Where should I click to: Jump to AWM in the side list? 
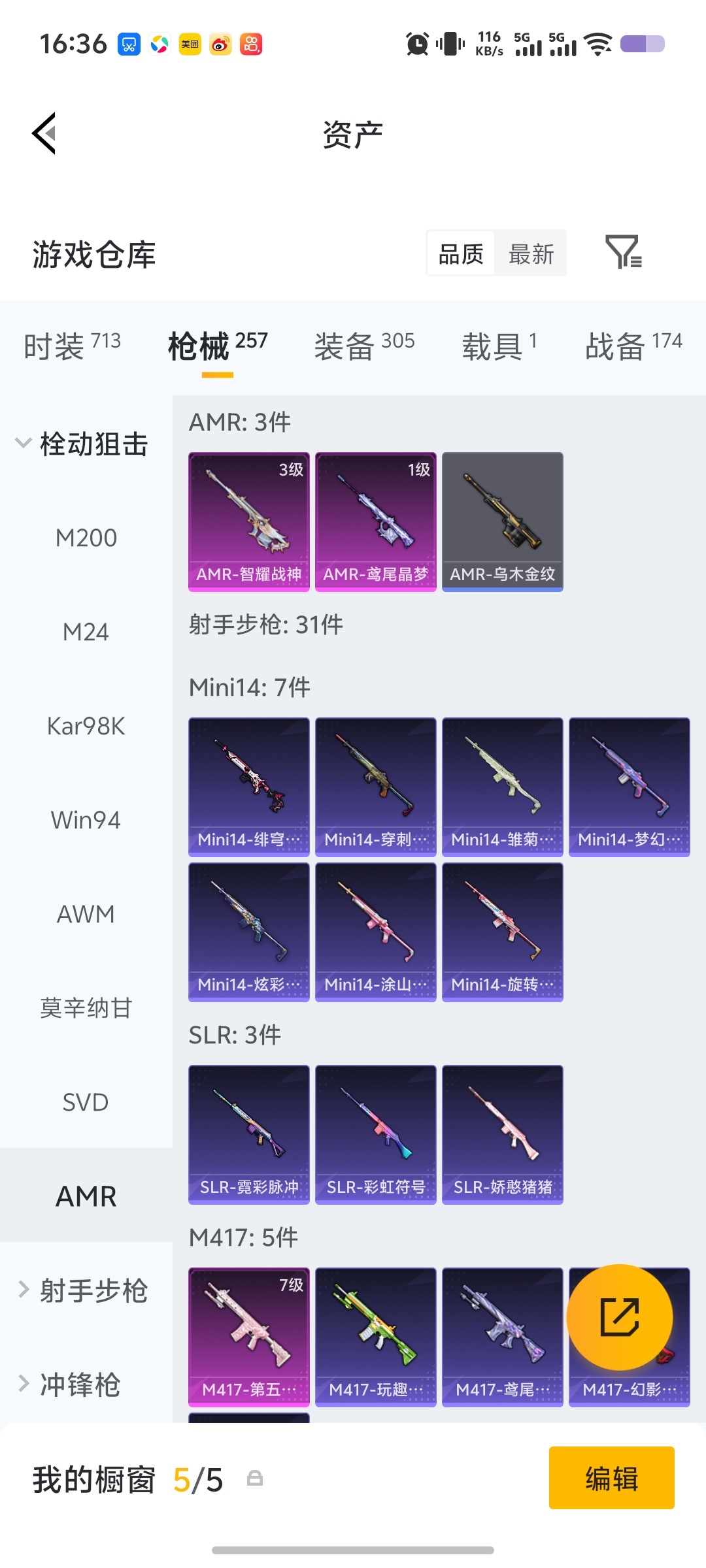click(x=86, y=915)
